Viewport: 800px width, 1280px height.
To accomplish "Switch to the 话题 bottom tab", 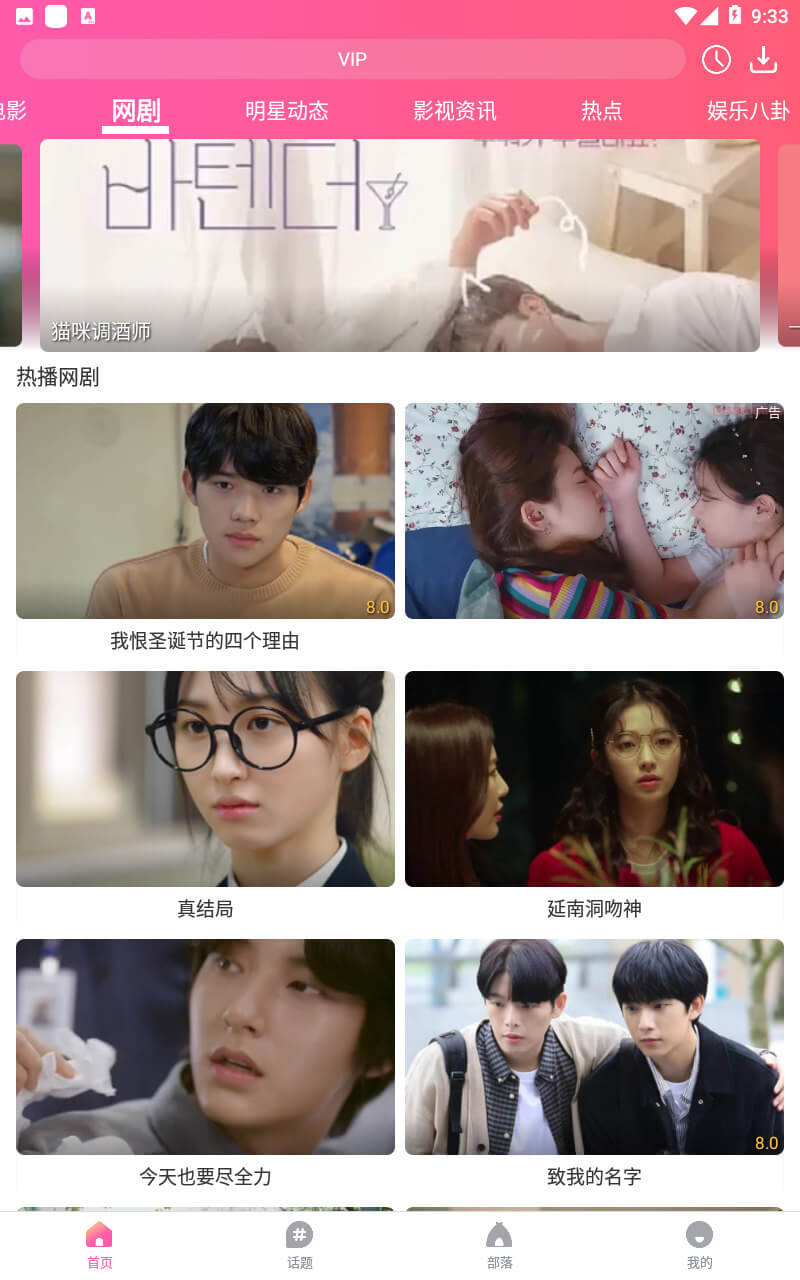I will [x=300, y=1245].
